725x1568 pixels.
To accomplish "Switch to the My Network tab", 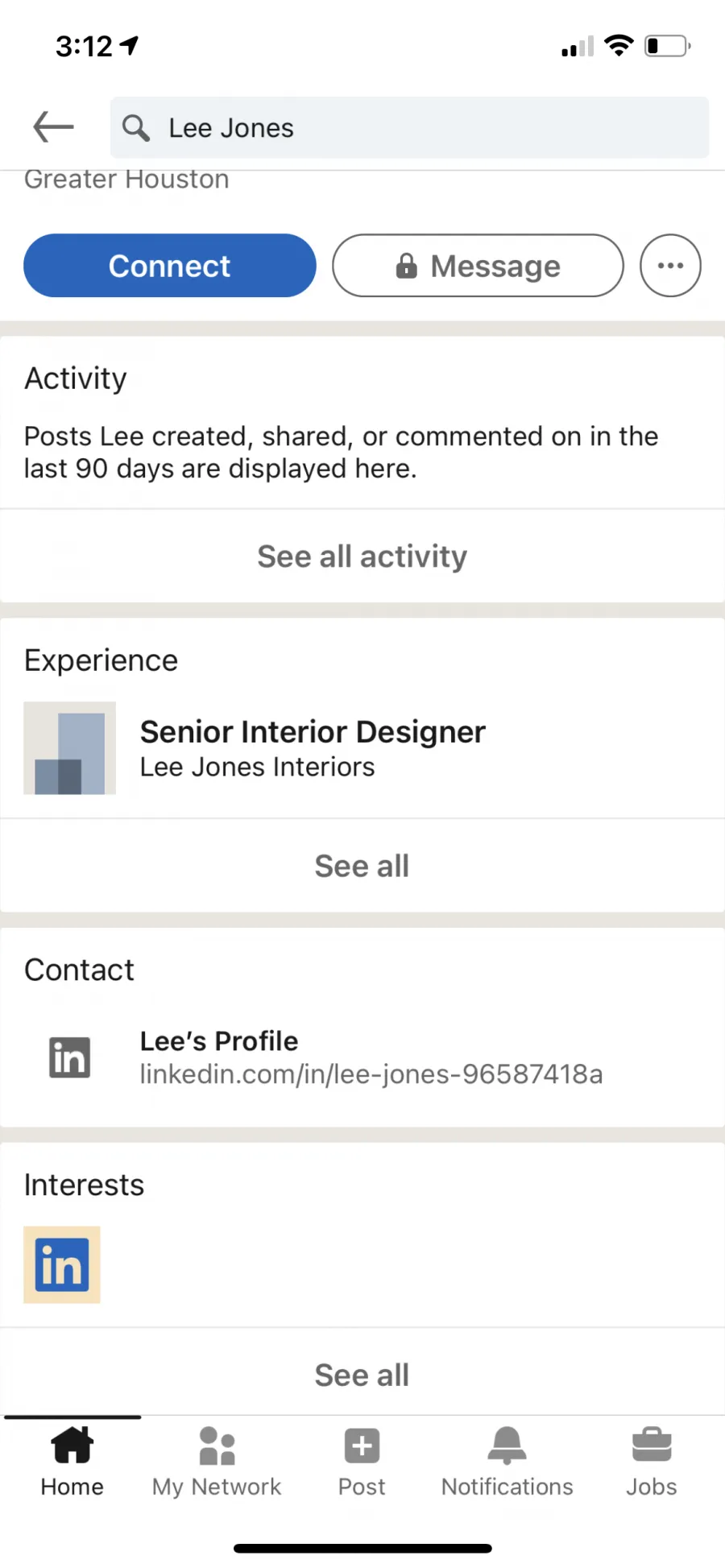I will point(217,1461).
